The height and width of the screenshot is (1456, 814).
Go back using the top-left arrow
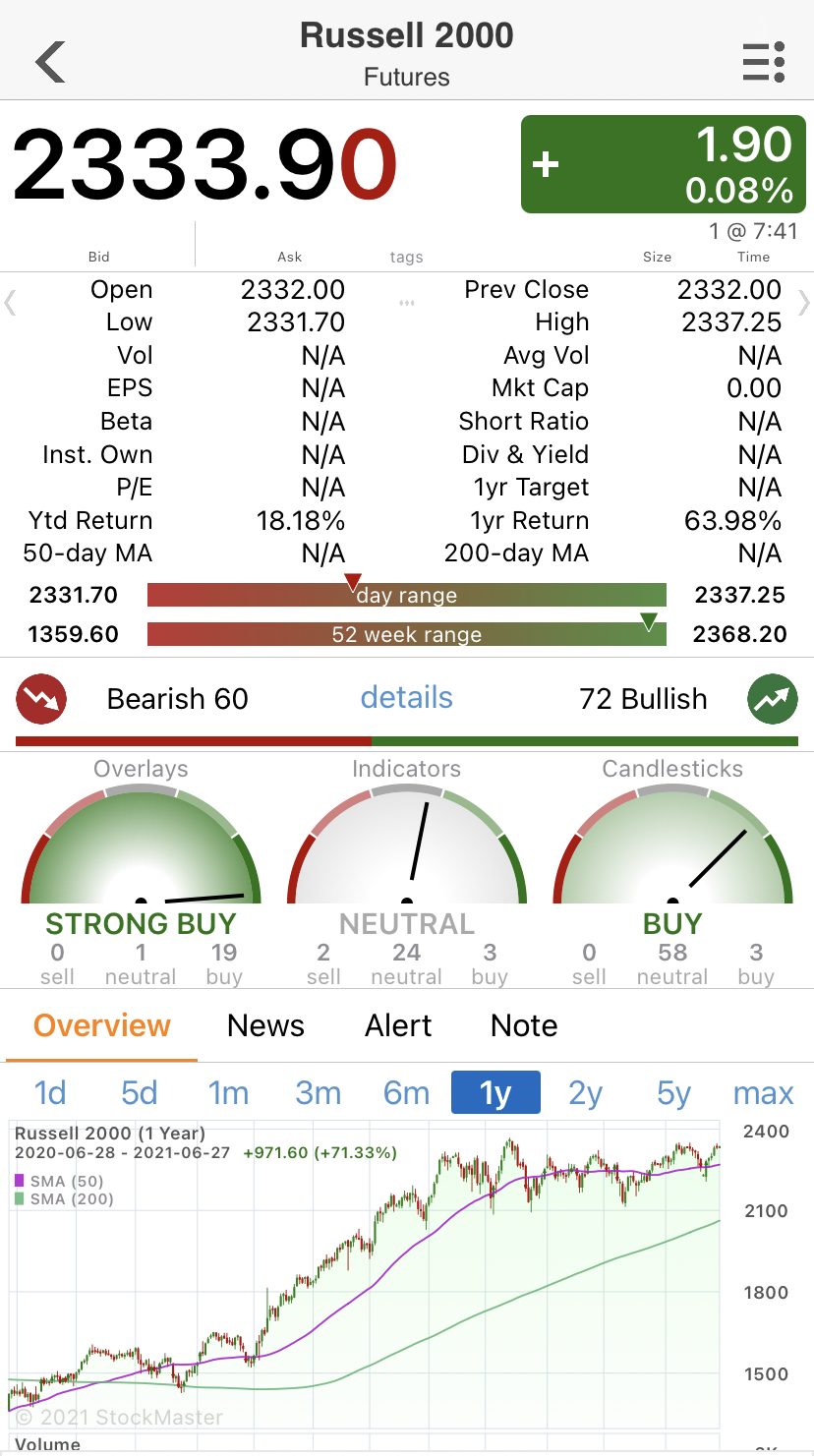[x=50, y=61]
